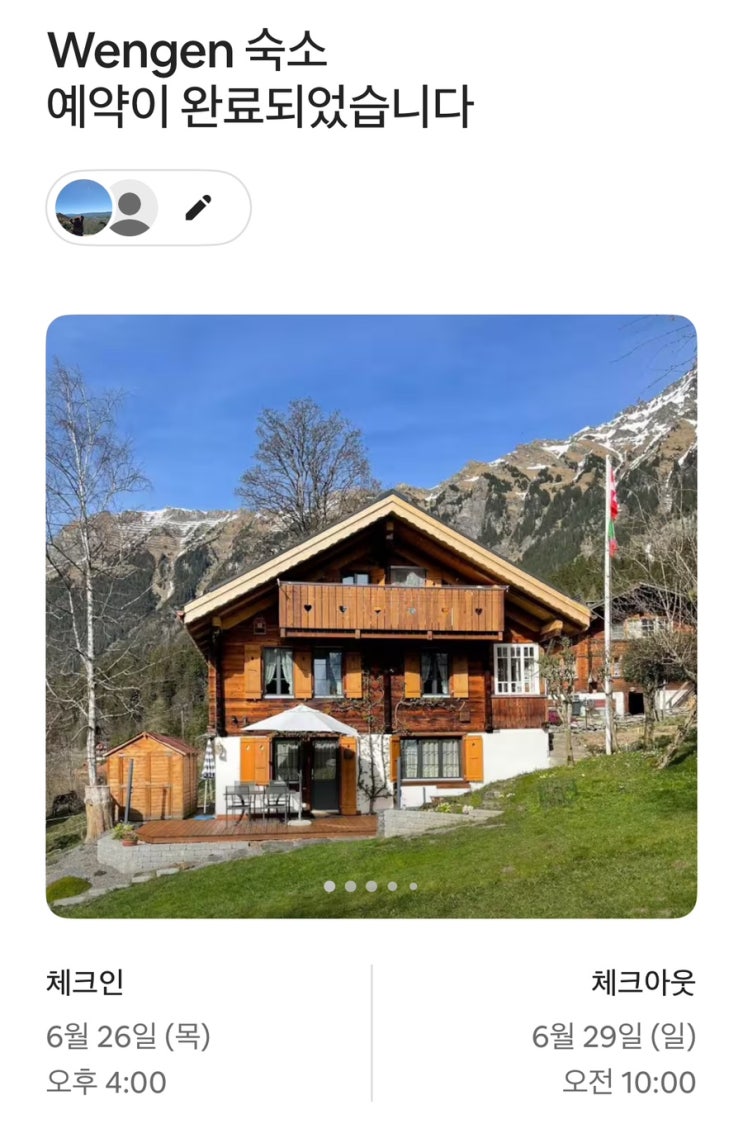Screen dimensions: 743x1143
Task: Open the Wengen chalet listing photo
Action: (371, 616)
